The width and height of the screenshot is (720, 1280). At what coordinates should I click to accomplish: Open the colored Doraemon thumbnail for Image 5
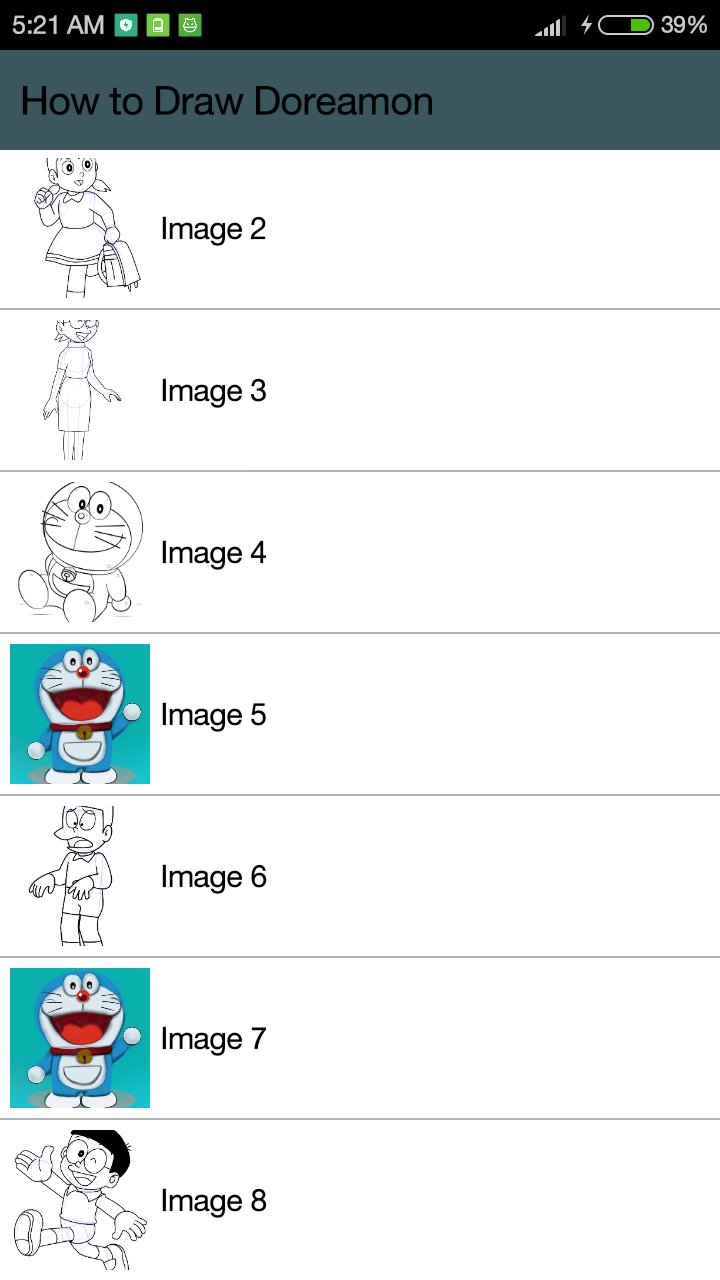click(x=80, y=714)
